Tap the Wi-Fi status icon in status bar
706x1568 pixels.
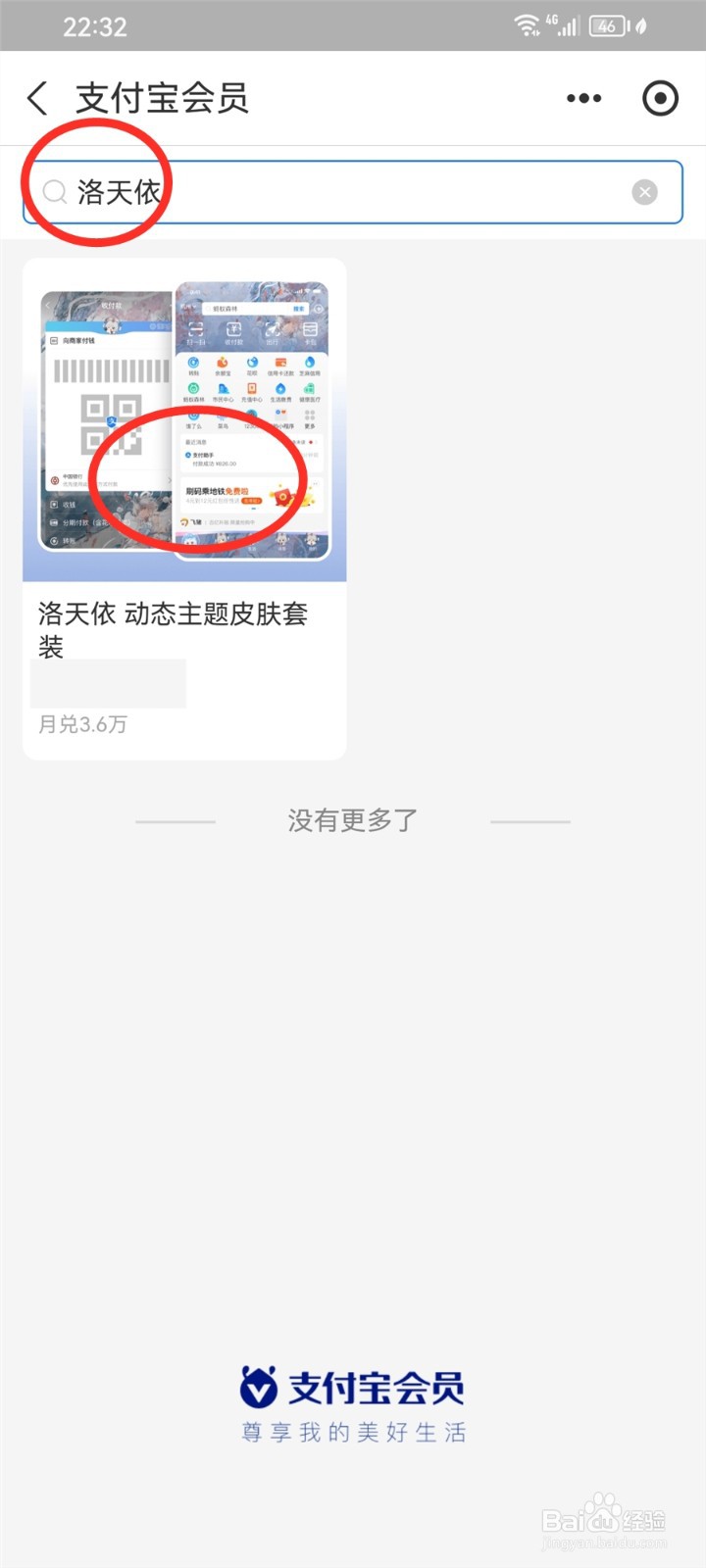[527, 25]
